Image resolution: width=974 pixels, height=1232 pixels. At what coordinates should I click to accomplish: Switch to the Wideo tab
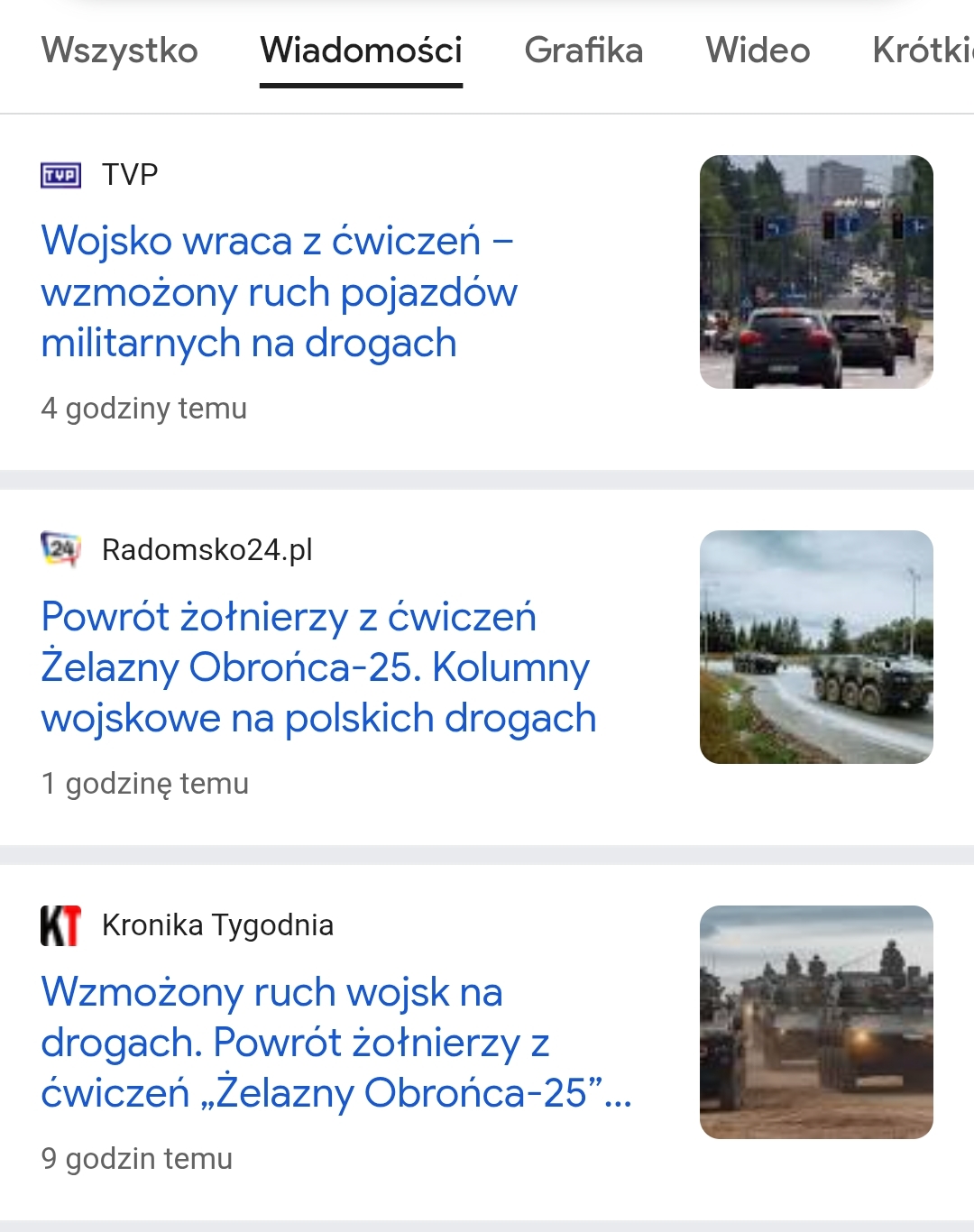pos(758,51)
